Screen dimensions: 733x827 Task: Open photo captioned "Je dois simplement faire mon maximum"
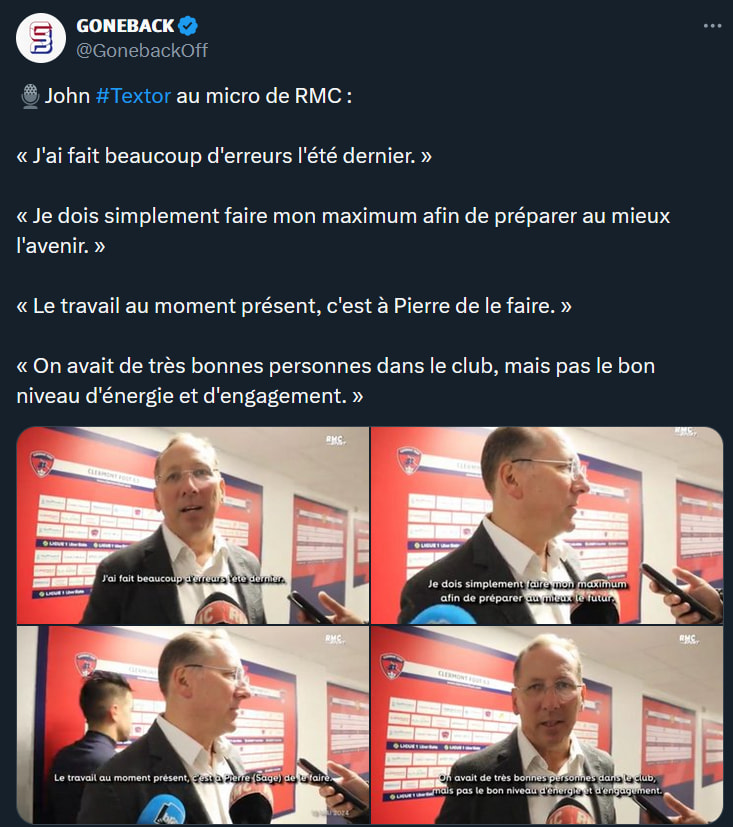click(546, 525)
